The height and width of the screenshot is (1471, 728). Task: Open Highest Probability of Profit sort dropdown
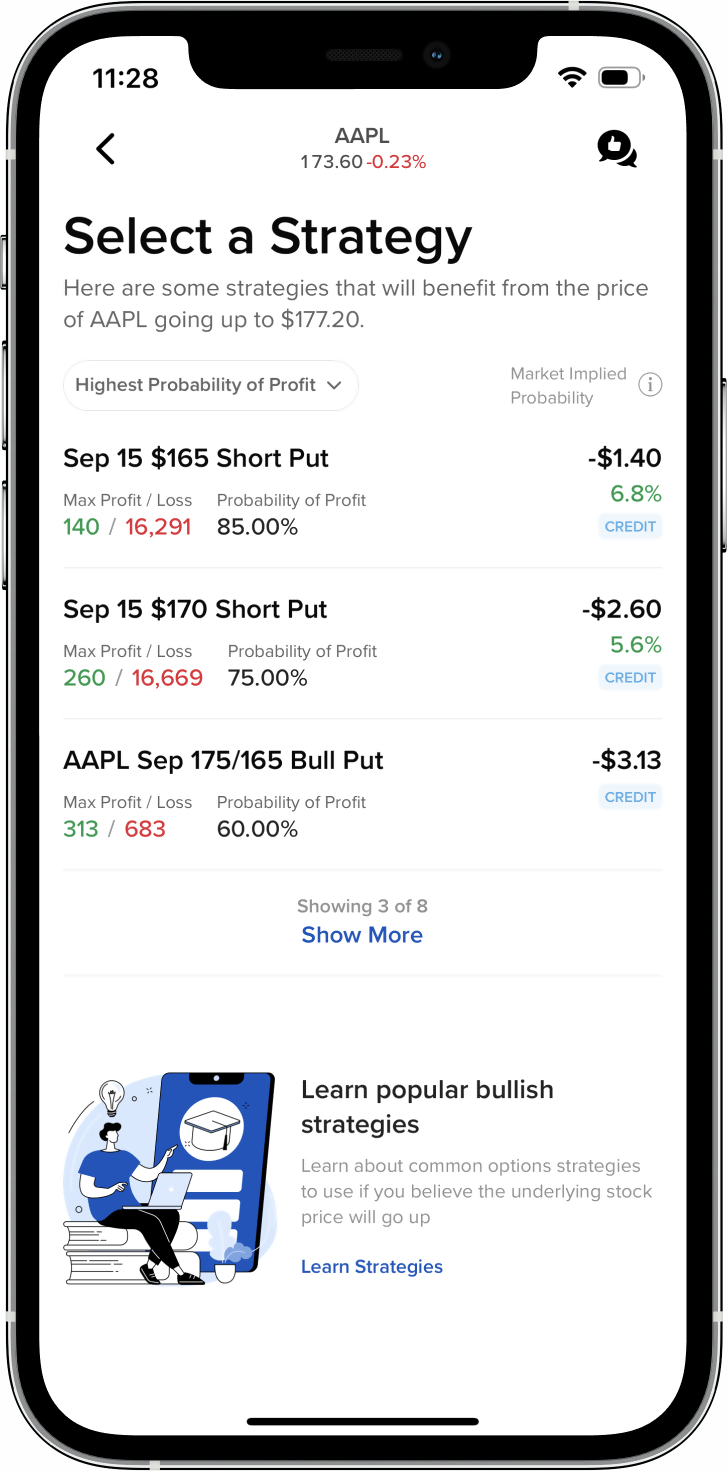(x=210, y=385)
